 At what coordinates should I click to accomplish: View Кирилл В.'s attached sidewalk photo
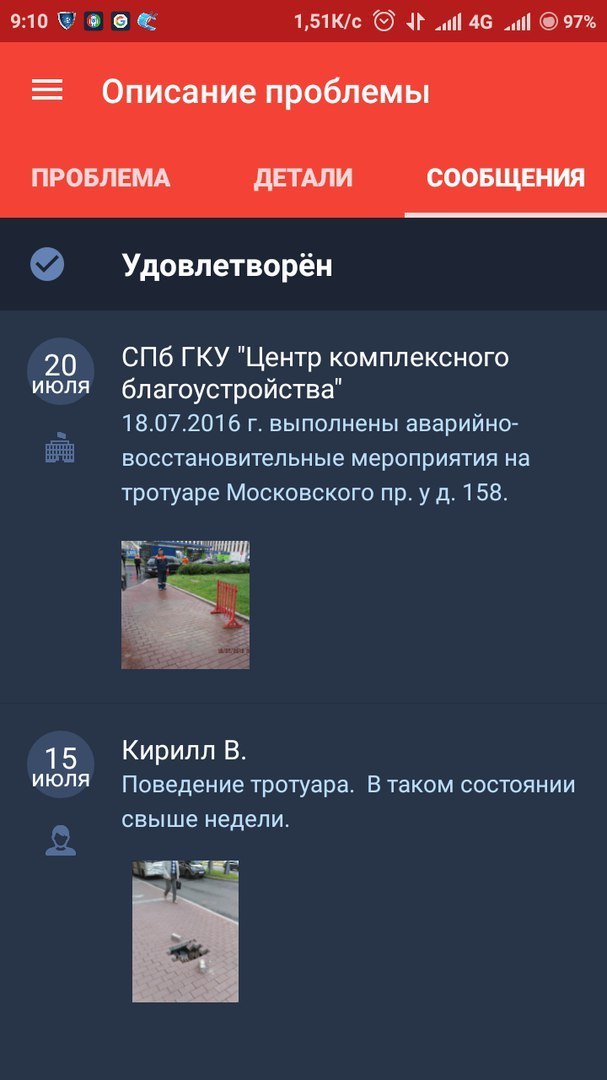[x=185, y=930]
